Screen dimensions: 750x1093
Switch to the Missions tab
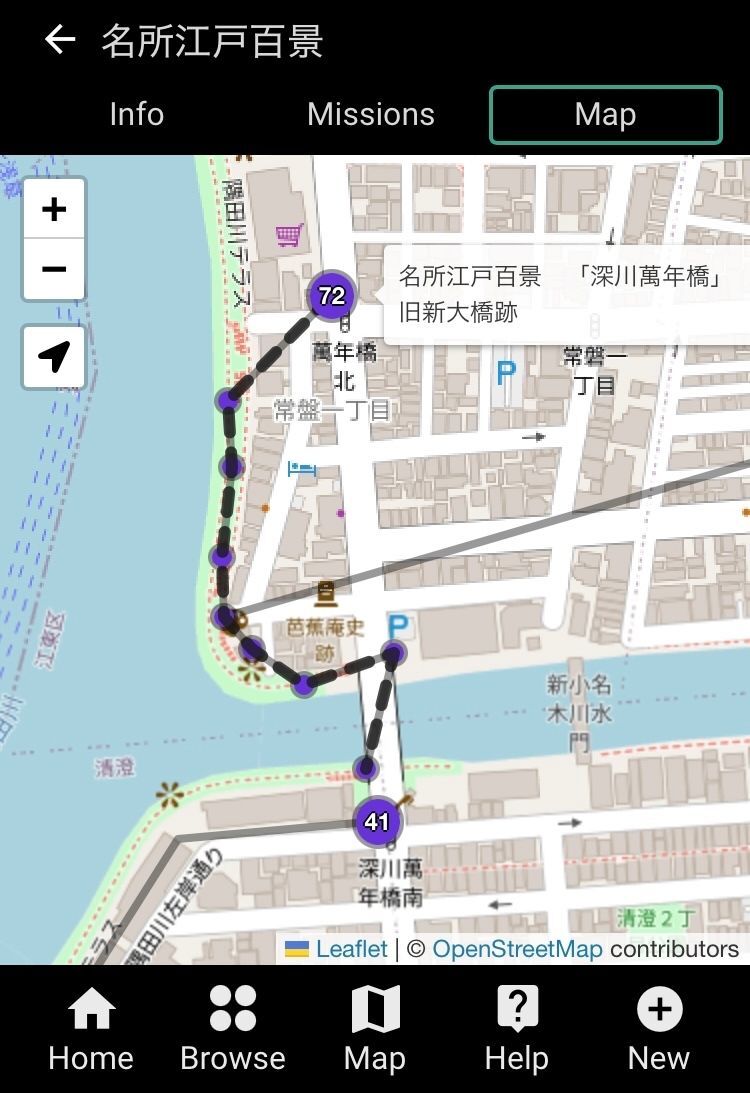point(370,114)
